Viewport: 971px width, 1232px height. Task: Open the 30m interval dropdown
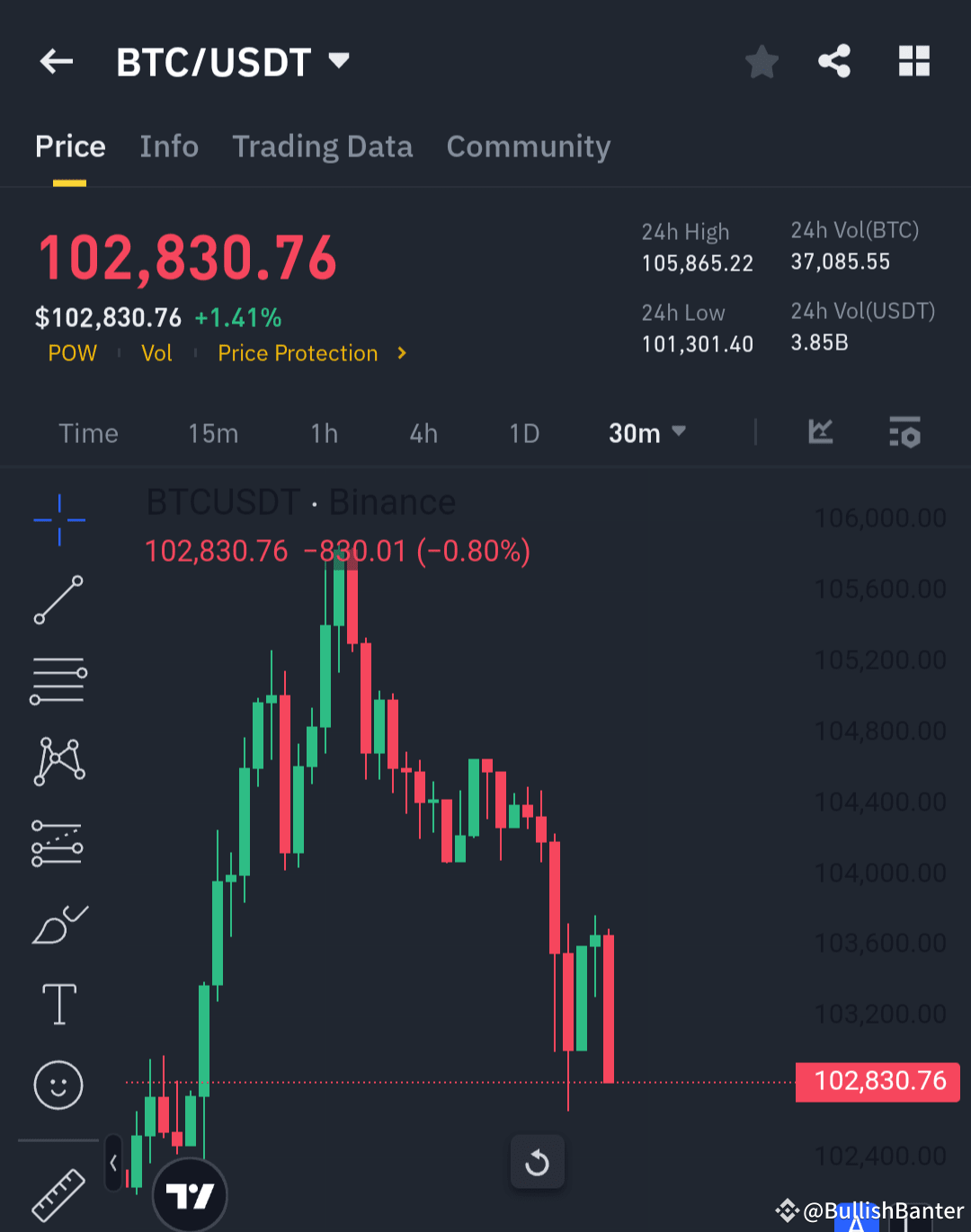pos(646,432)
